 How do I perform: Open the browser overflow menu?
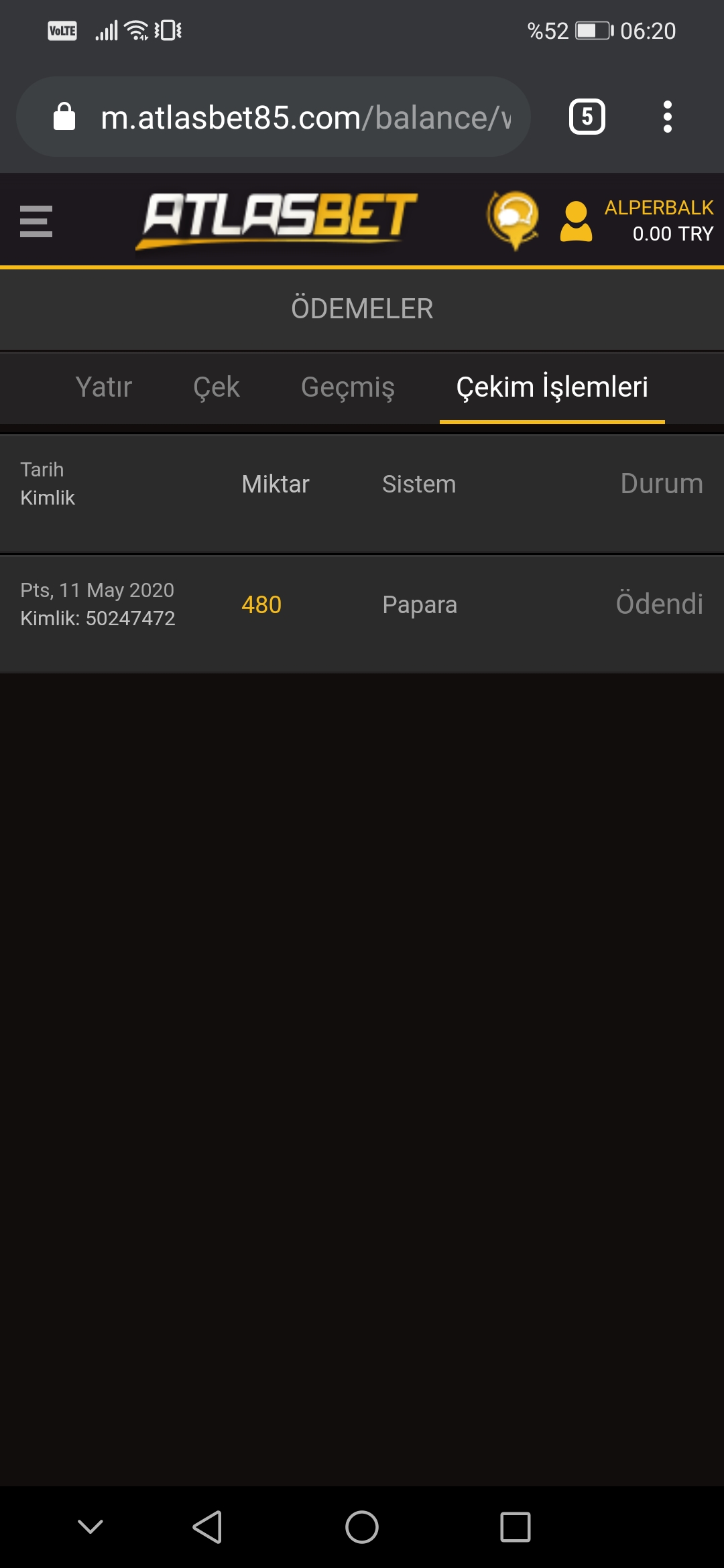(x=667, y=117)
